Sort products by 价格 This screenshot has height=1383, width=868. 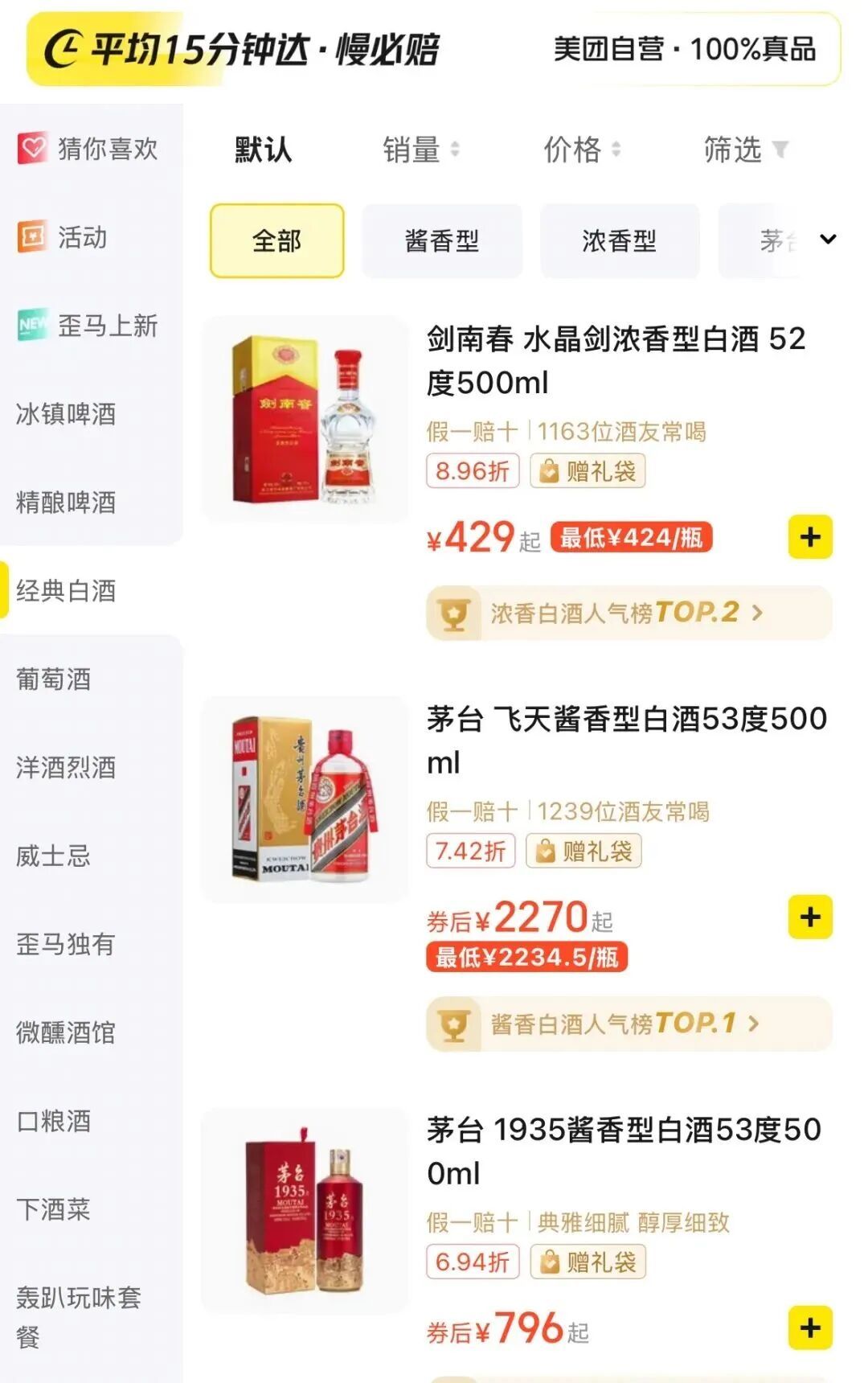click(581, 150)
